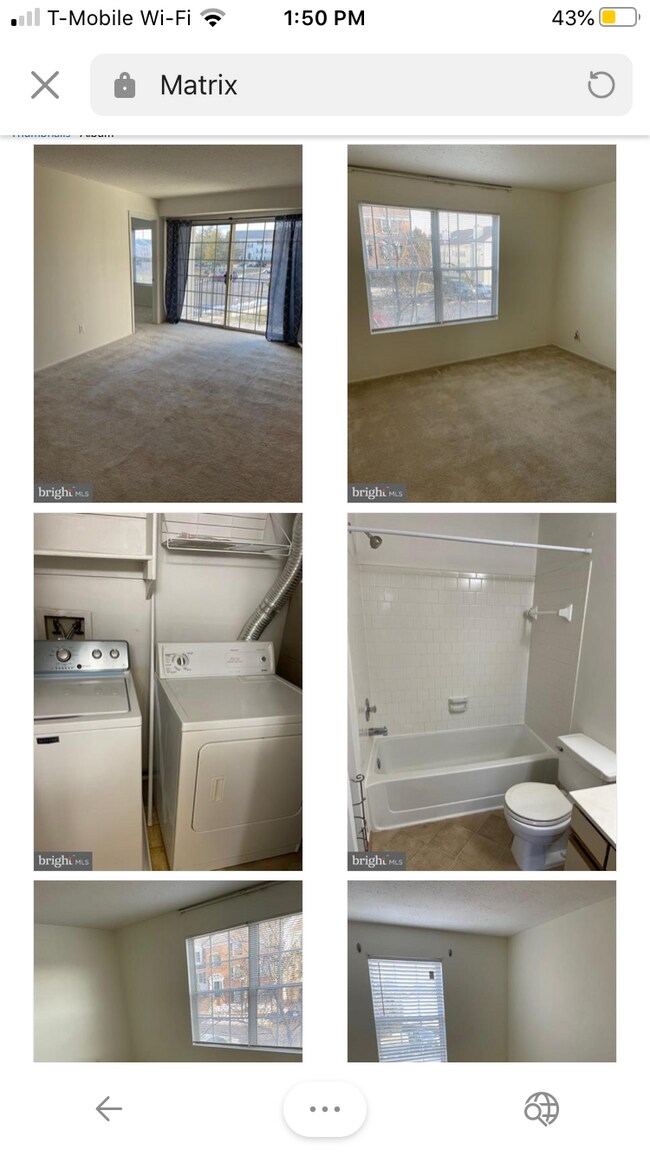Close the in-app browser
This screenshot has height=1156, width=650.
pos(45,85)
